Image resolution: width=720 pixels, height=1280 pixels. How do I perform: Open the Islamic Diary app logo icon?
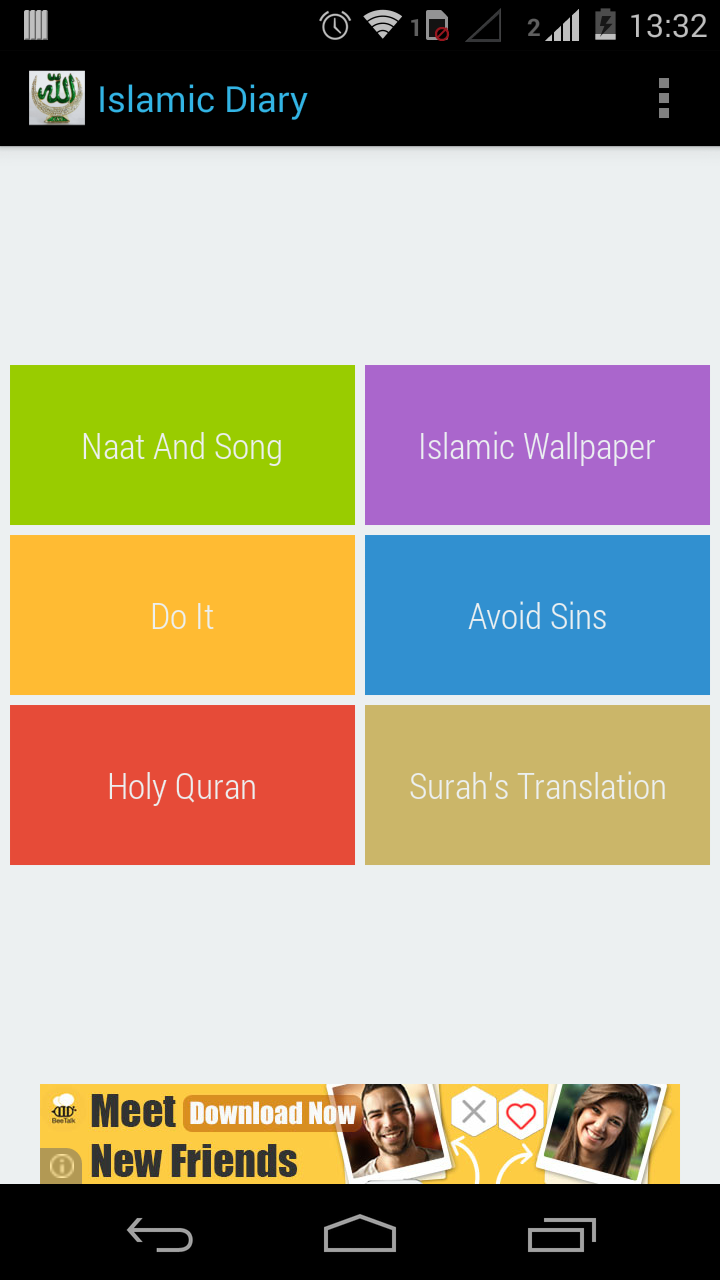coord(56,98)
